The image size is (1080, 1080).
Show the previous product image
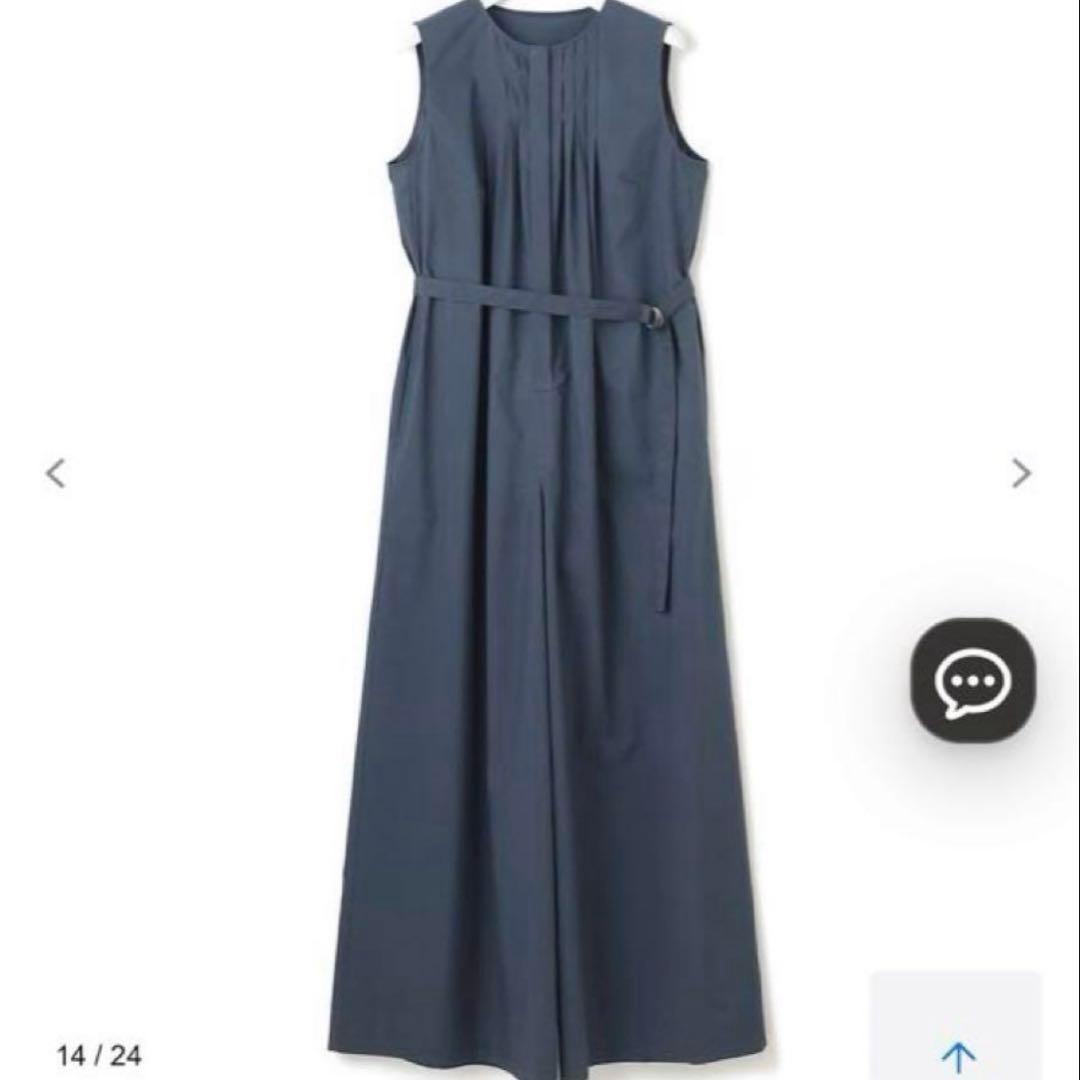(x=56, y=473)
